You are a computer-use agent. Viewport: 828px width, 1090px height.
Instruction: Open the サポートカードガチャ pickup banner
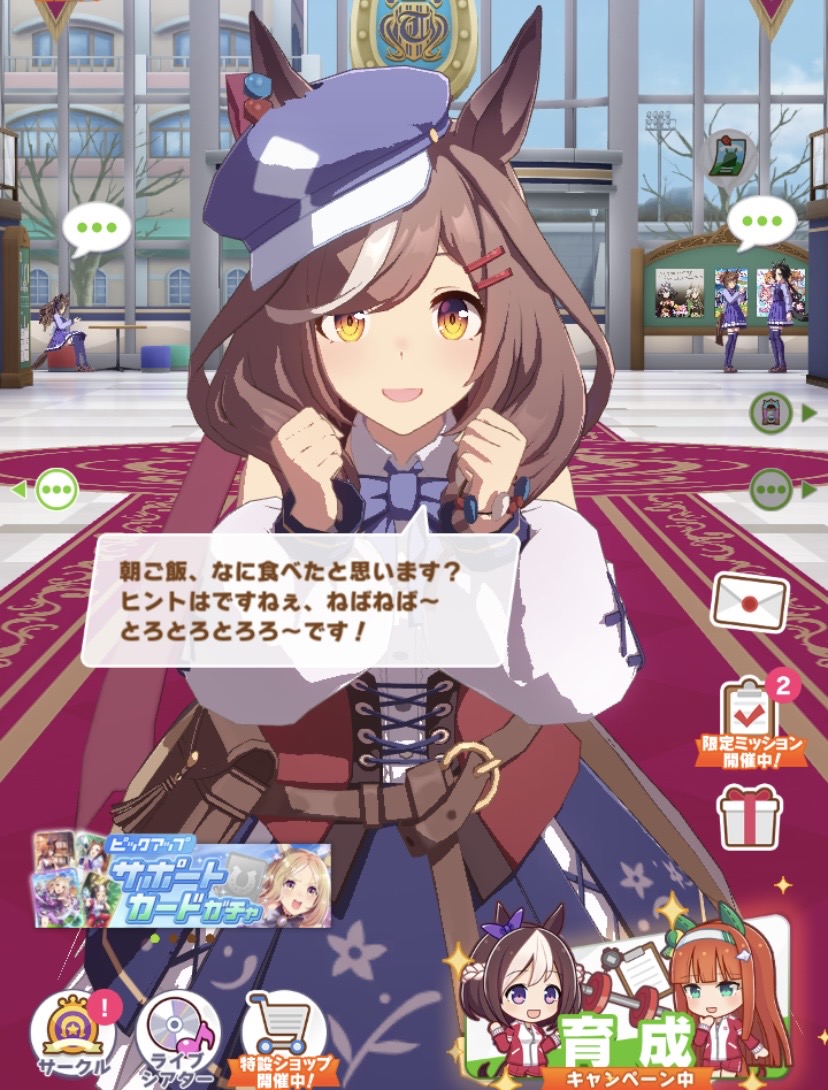tap(182, 880)
